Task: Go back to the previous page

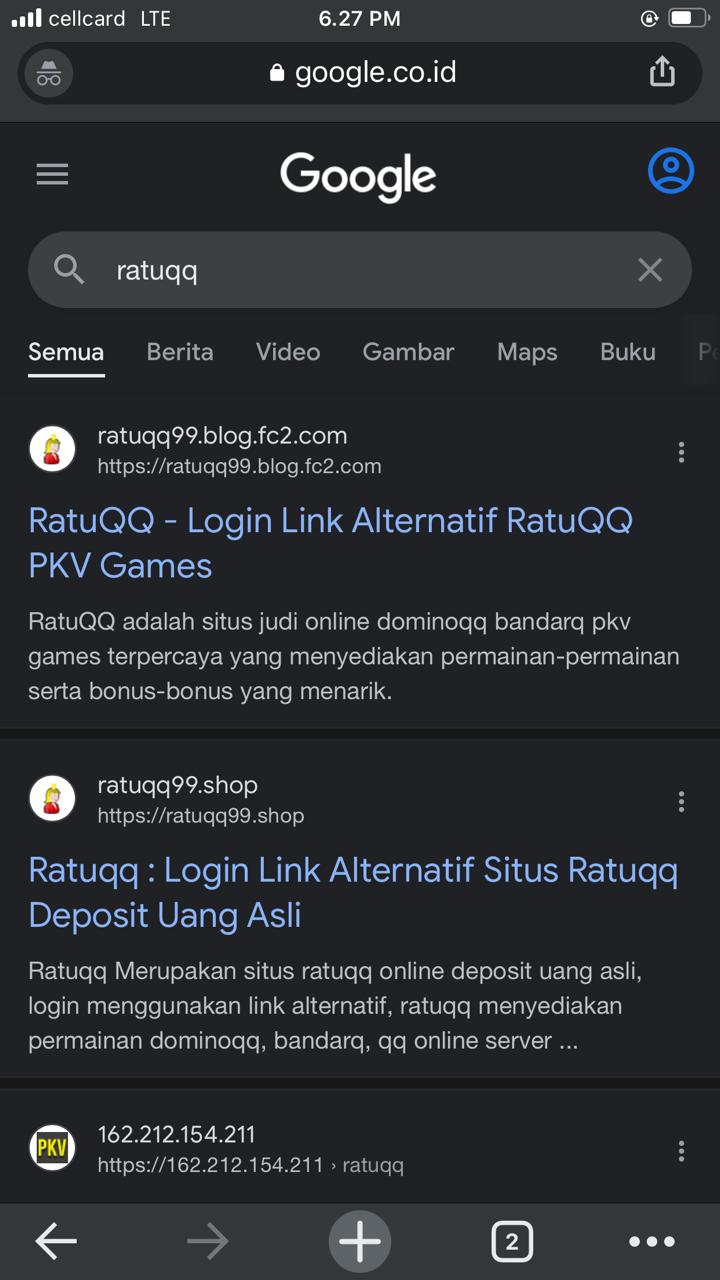Action: point(56,1242)
